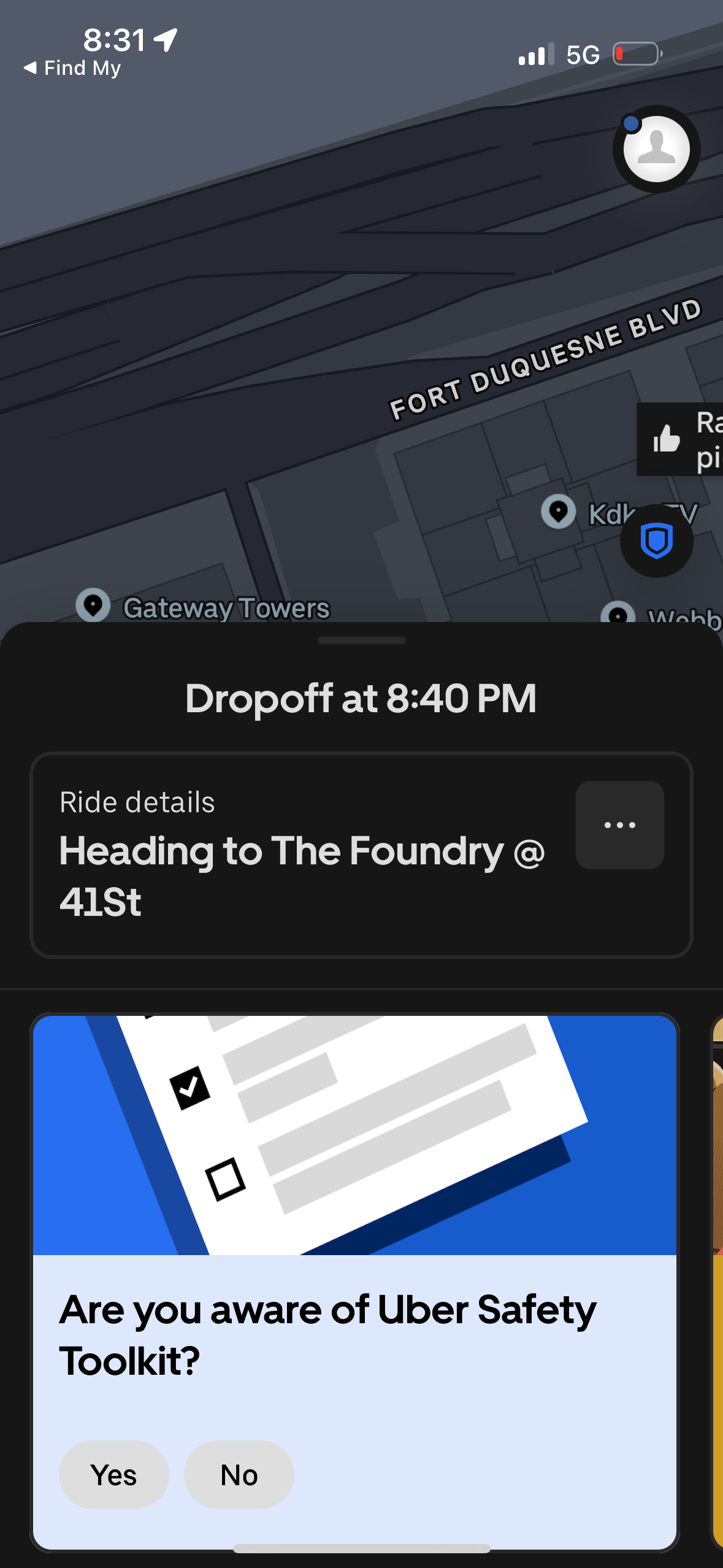Open the Ride details section

pos(136,801)
